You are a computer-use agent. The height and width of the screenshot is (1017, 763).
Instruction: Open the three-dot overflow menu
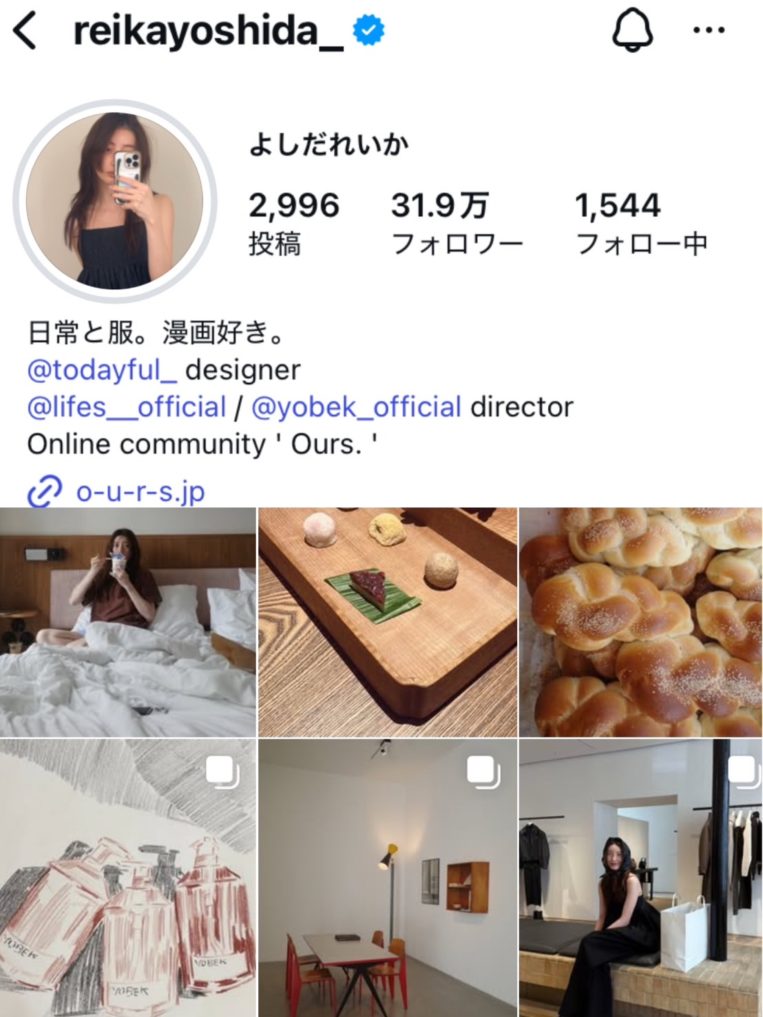[x=708, y=31]
